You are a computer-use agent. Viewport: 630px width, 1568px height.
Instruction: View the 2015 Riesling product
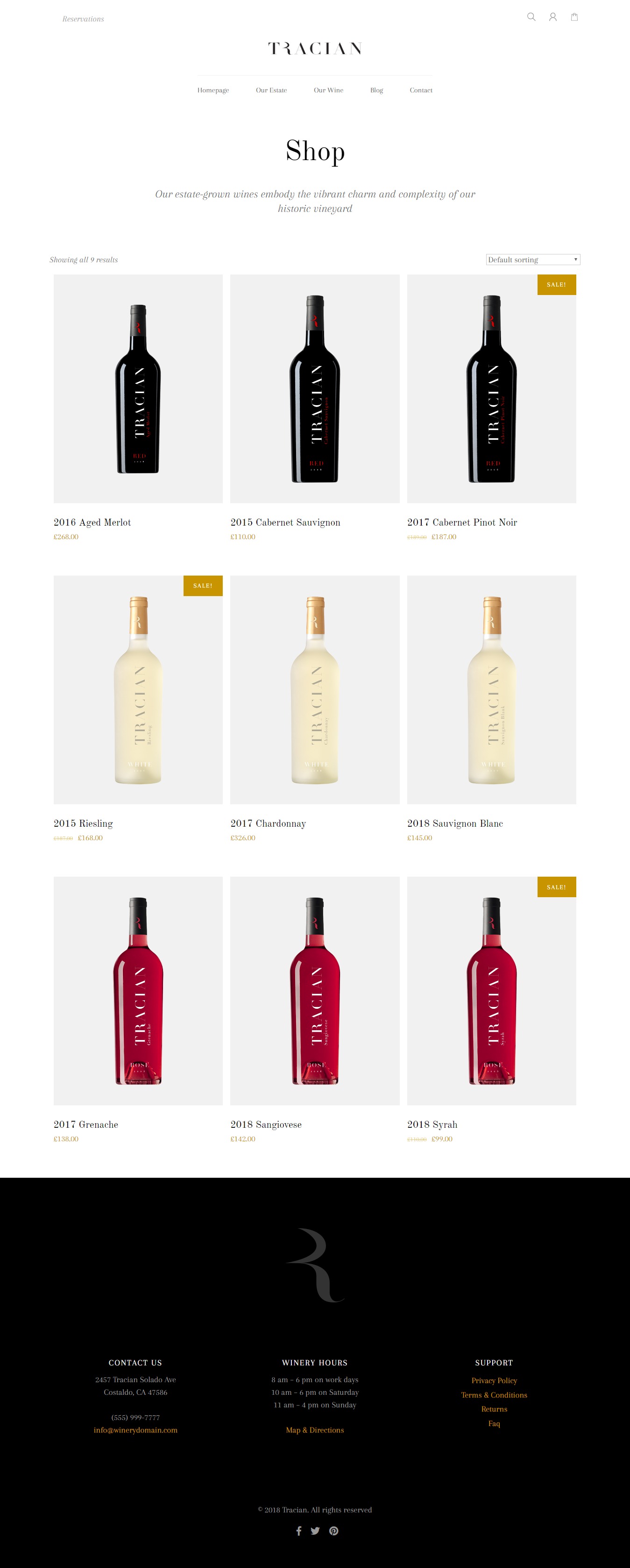click(83, 823)
